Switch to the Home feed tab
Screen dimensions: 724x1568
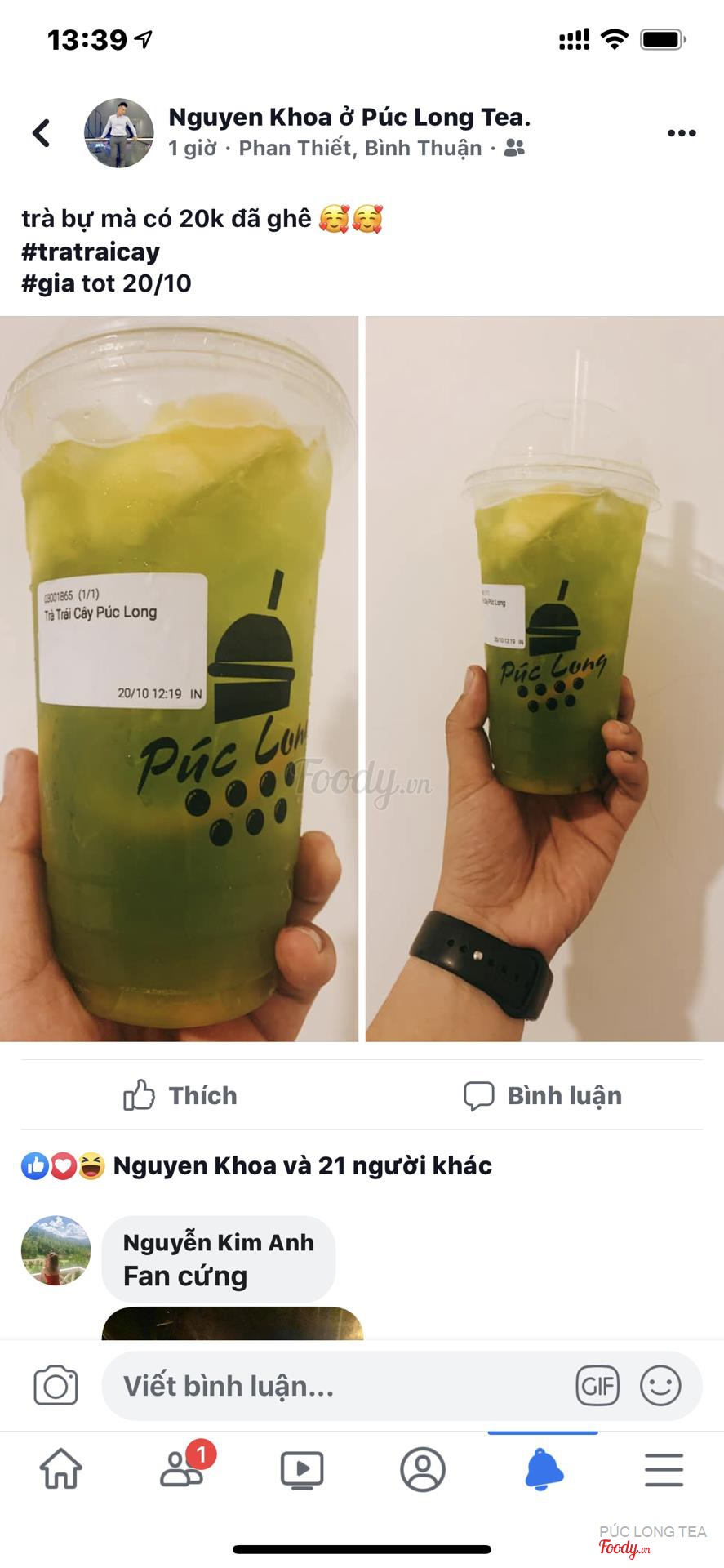61,1470
